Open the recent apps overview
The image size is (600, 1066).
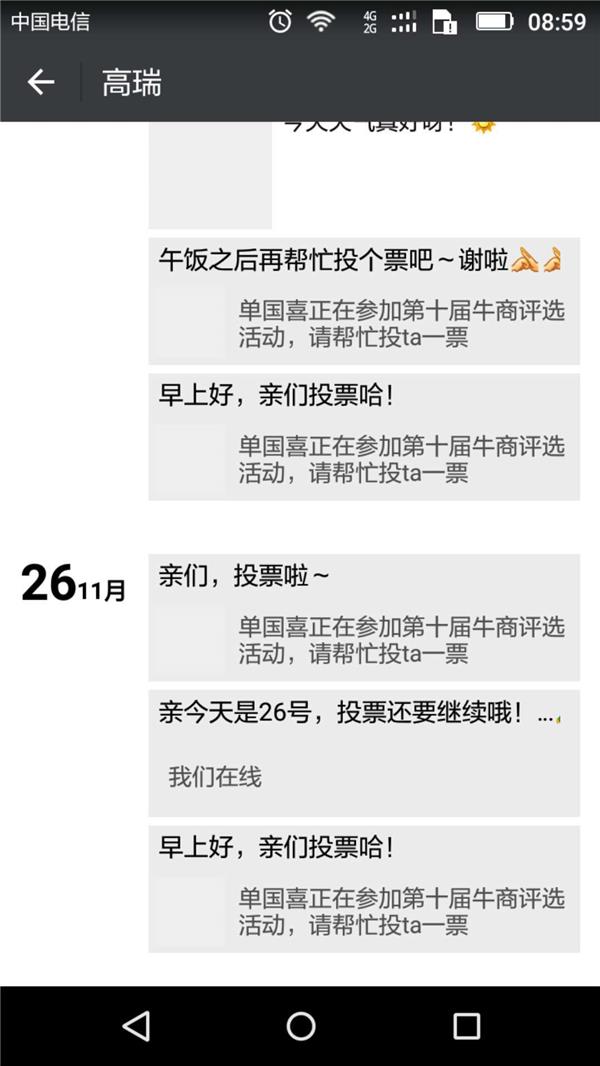tap(466, 1025)
